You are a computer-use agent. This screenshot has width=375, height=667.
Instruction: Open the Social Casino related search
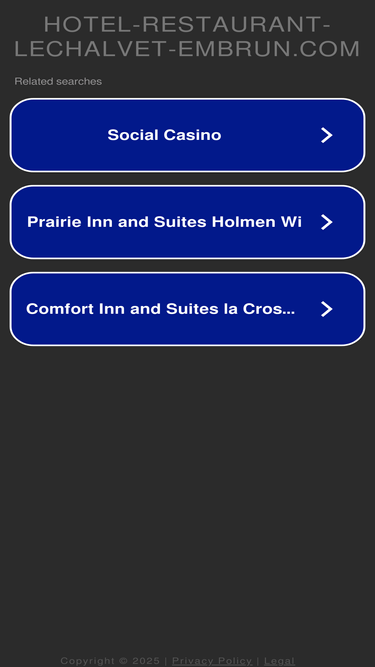pyautogui.click(x=188, y=135)
